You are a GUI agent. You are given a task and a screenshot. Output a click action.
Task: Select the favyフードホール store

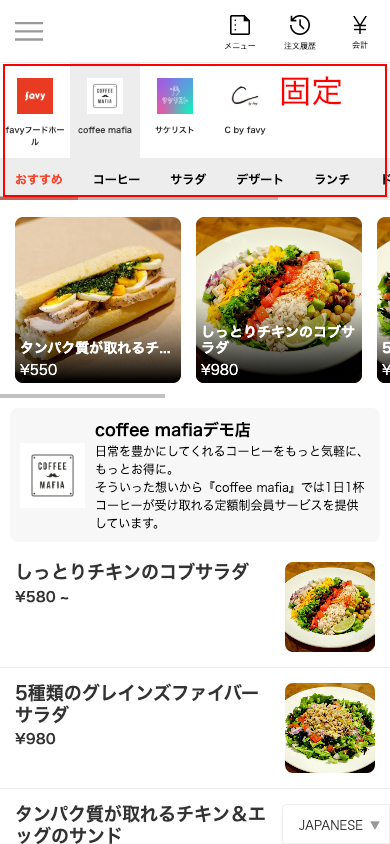(x=35, y=112)
